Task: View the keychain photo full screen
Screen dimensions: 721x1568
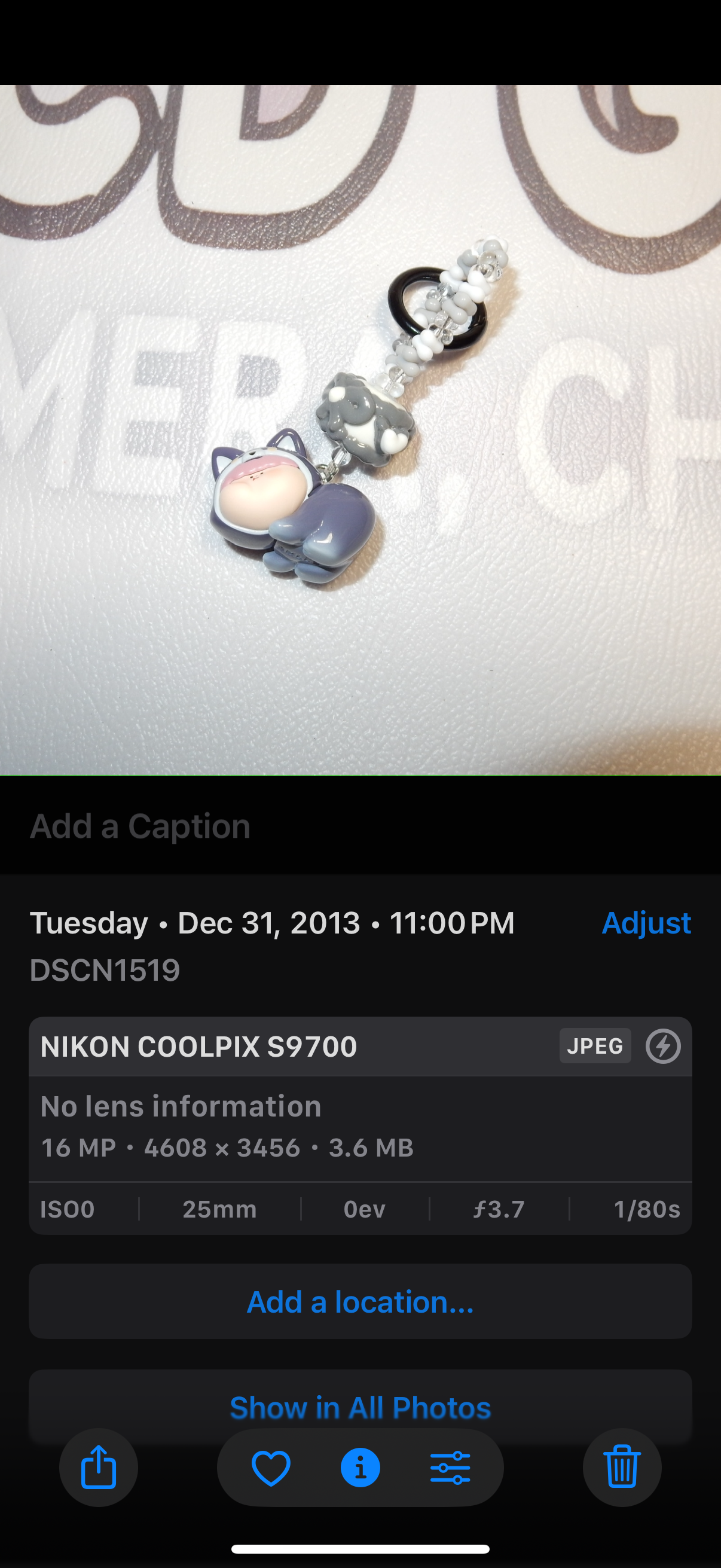Action: 360,430
